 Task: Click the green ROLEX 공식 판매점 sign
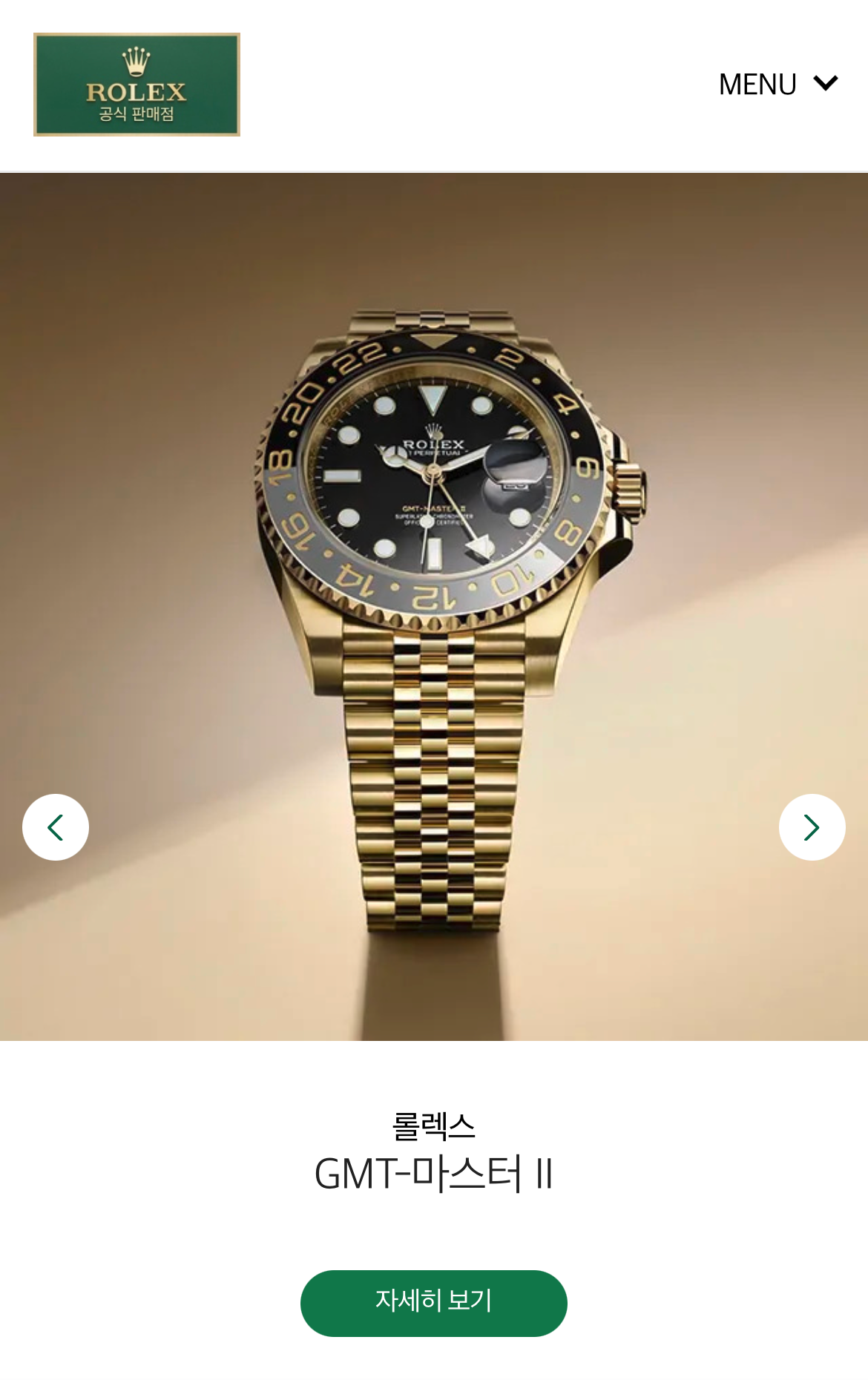[x=136, y=85]
